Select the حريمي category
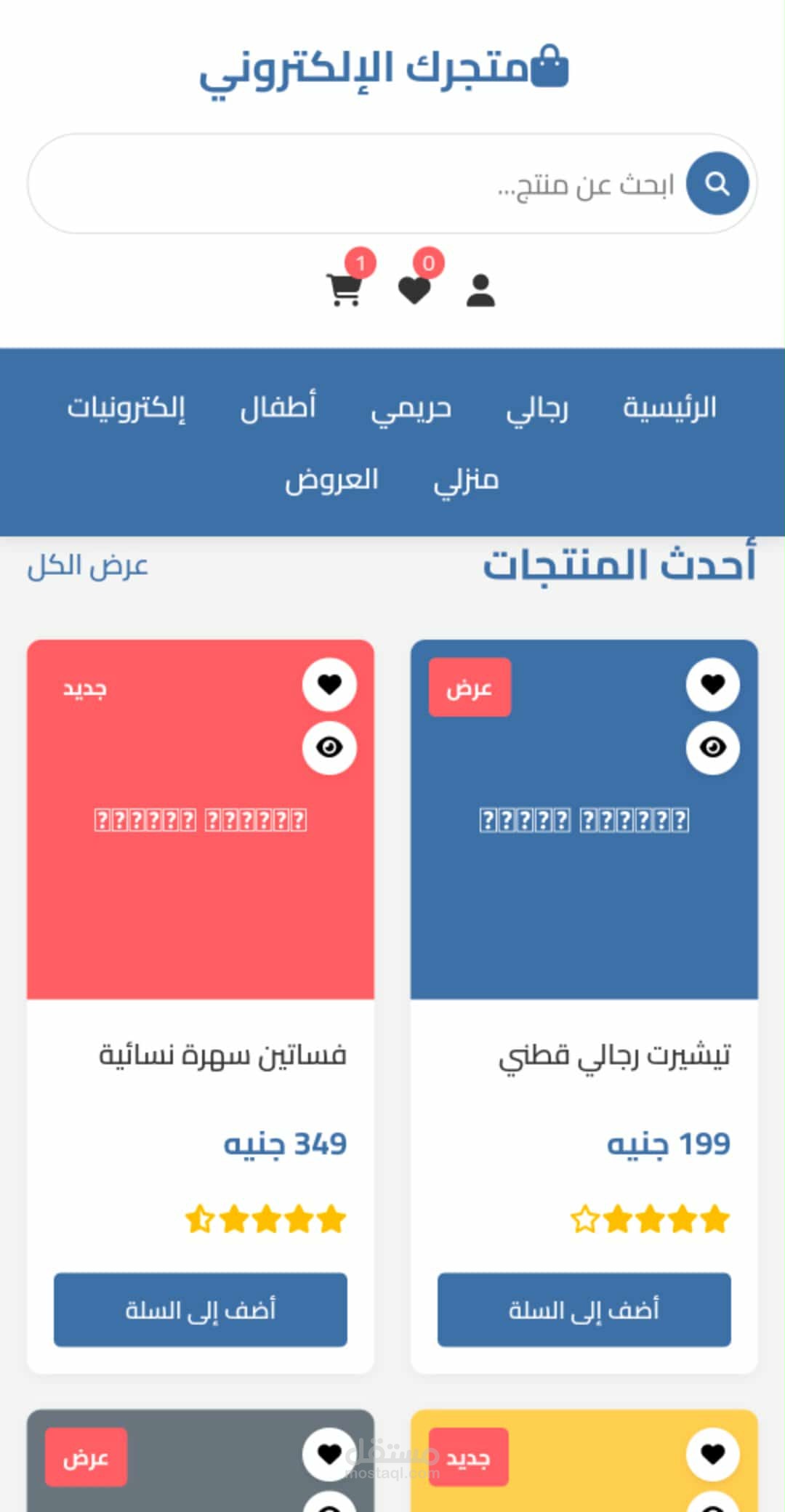Viewport: 785px width, 1512px height. [x=411, y=408]
